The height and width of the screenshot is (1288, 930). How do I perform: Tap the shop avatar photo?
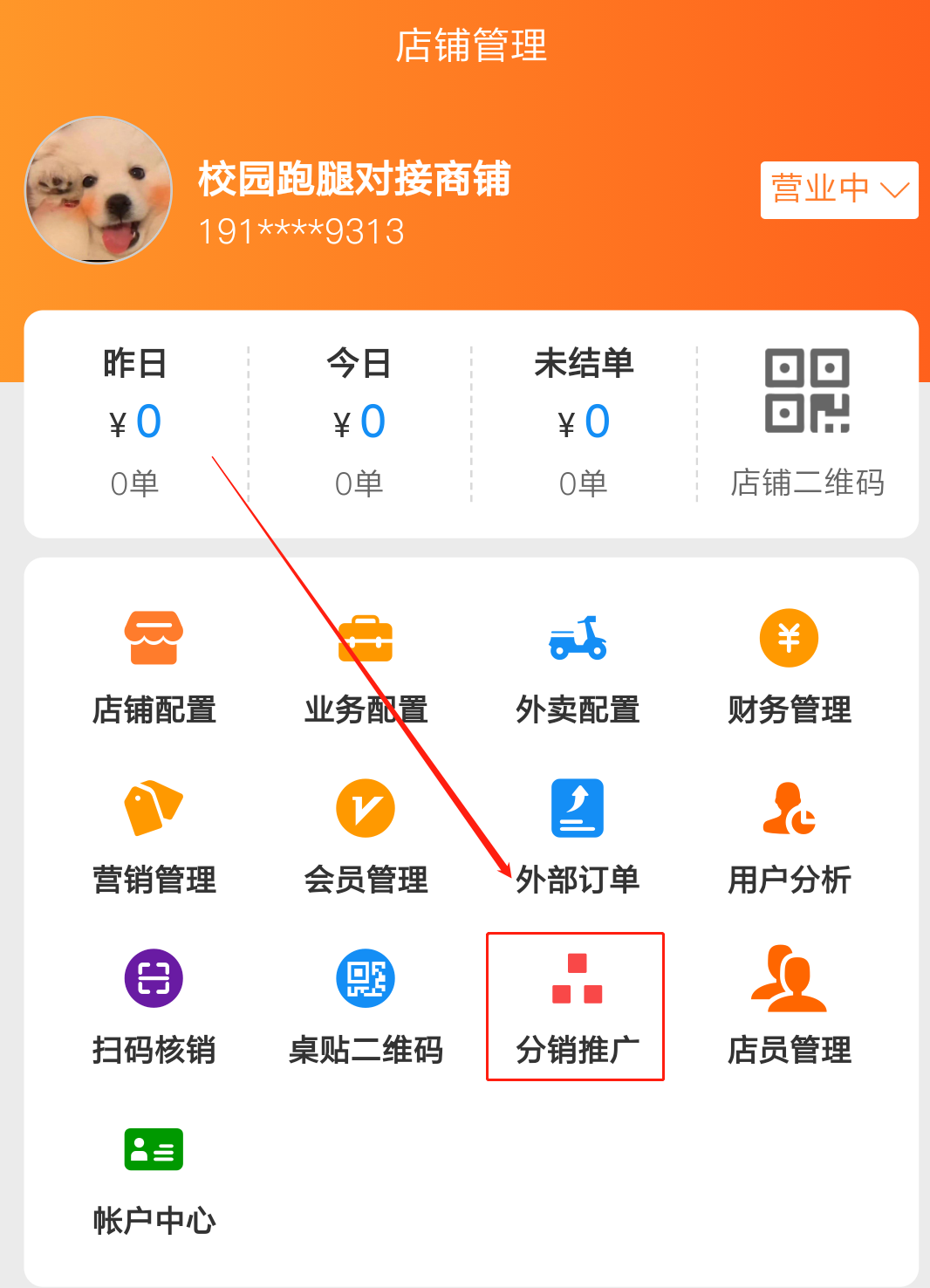pyautogui.click(x=99, y=190)
